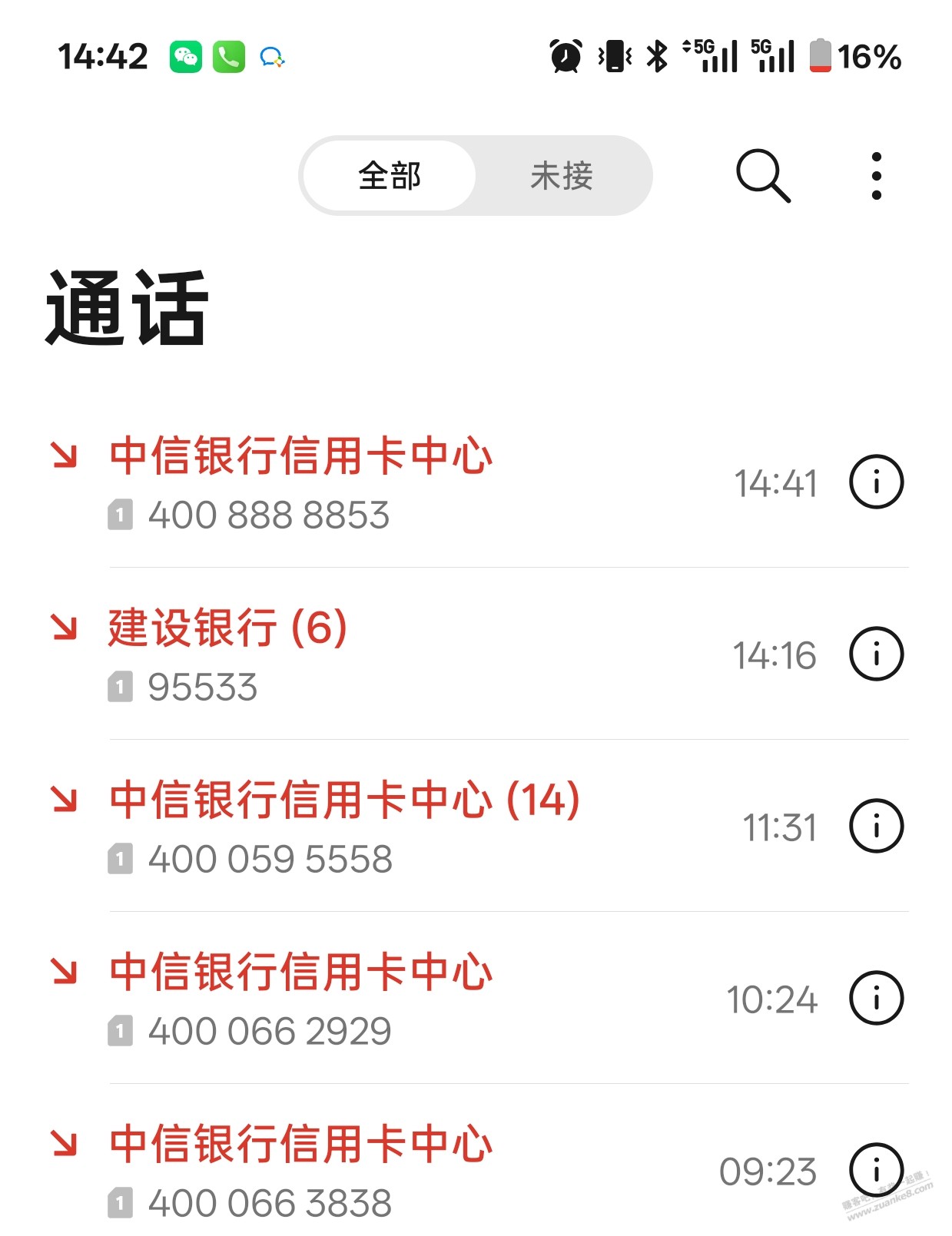The height and width of the screenshot is (1236, 952).
Task: View details for 建设银行 calls
Action: click(876, 654)
